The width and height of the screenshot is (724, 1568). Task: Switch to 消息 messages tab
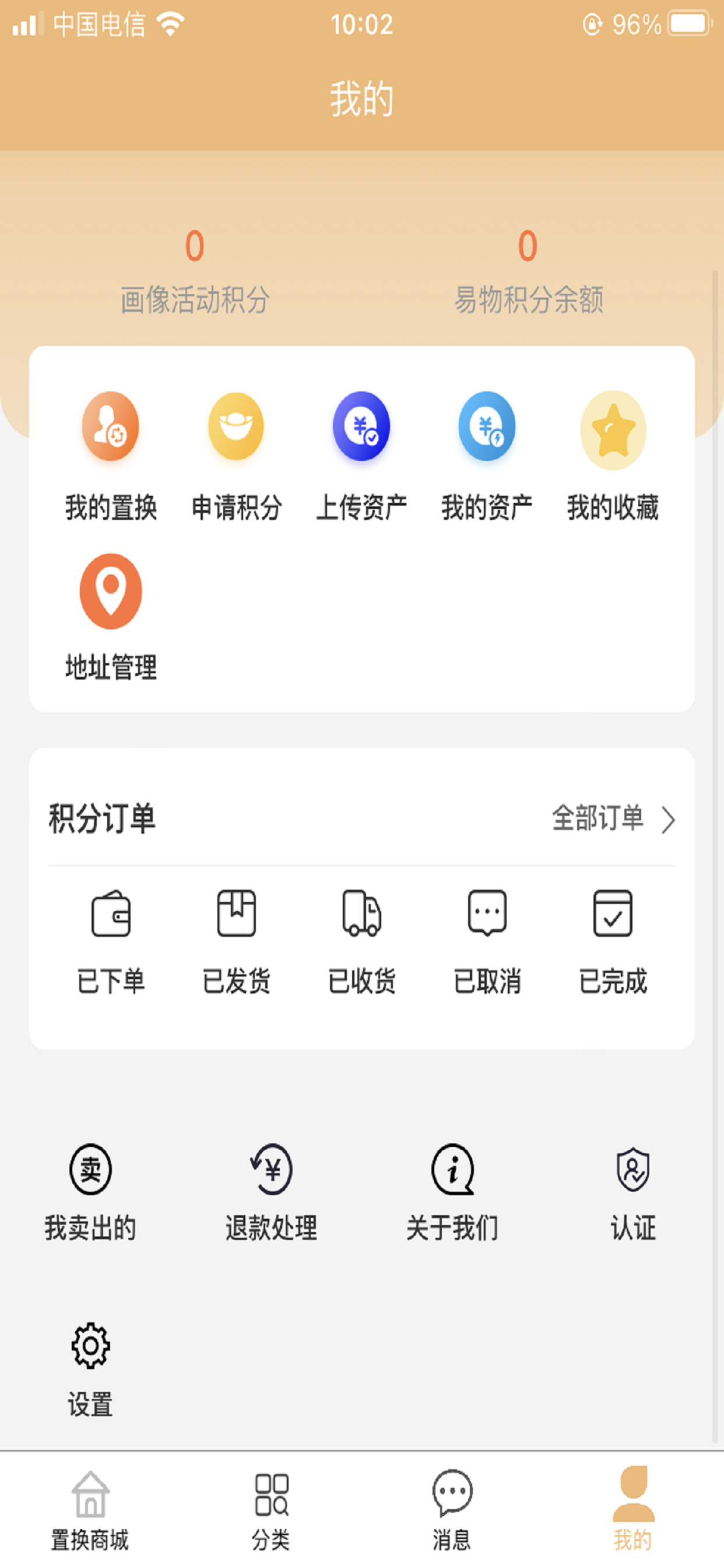click(x=452, y=1511)
